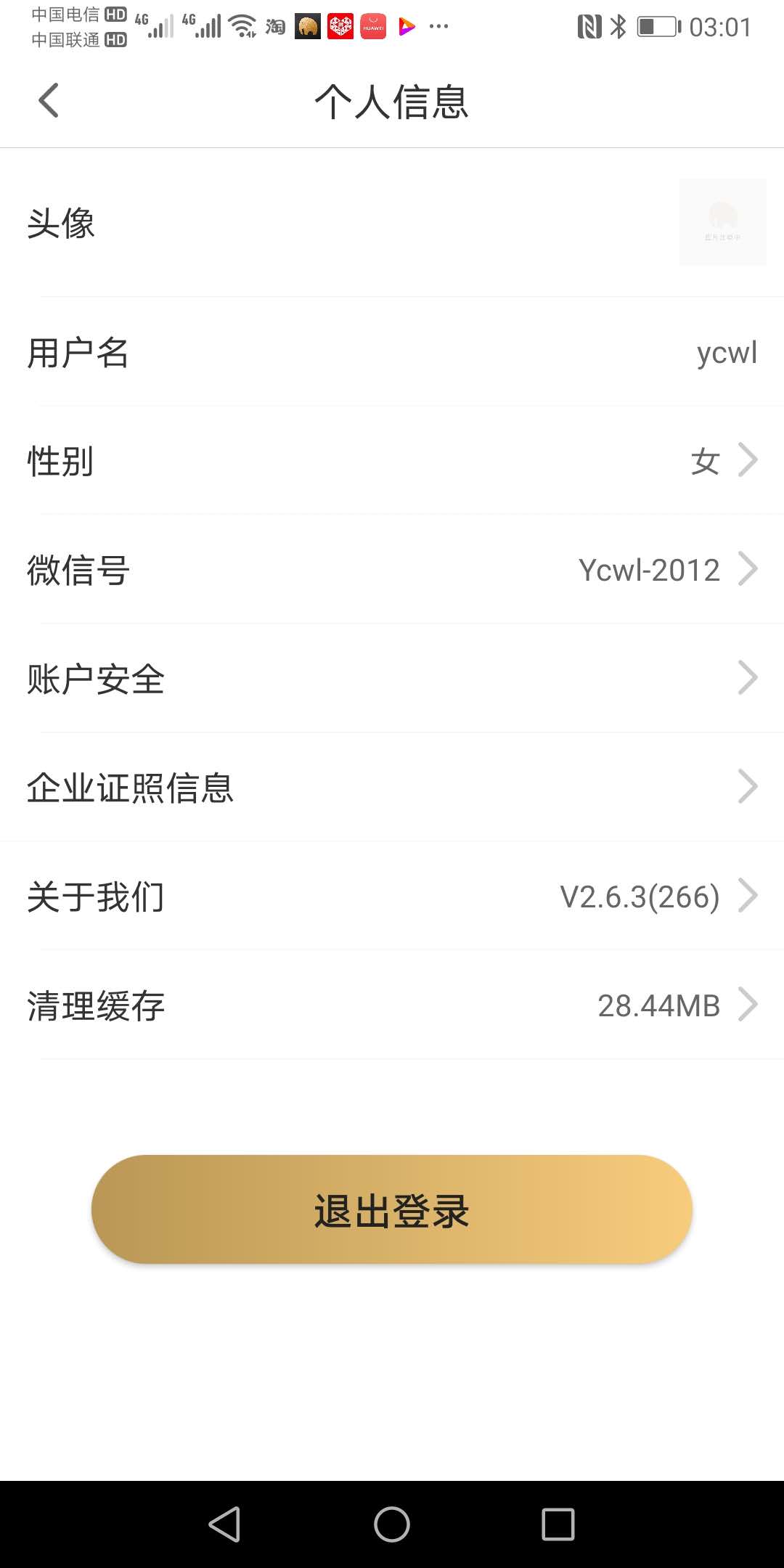Tap the system home button
This screenshot has width=784, height=1568.
pos(392,1524)
